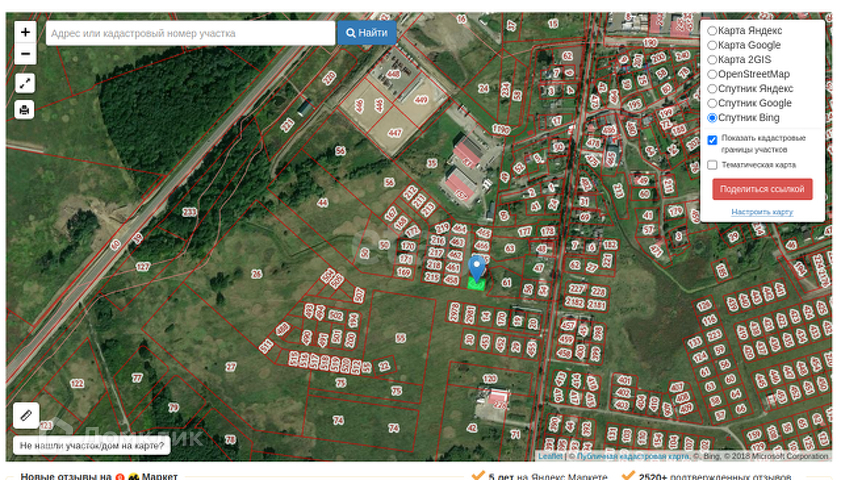
Task: Open the ruler measurement tool
Action: pos(26,414)
